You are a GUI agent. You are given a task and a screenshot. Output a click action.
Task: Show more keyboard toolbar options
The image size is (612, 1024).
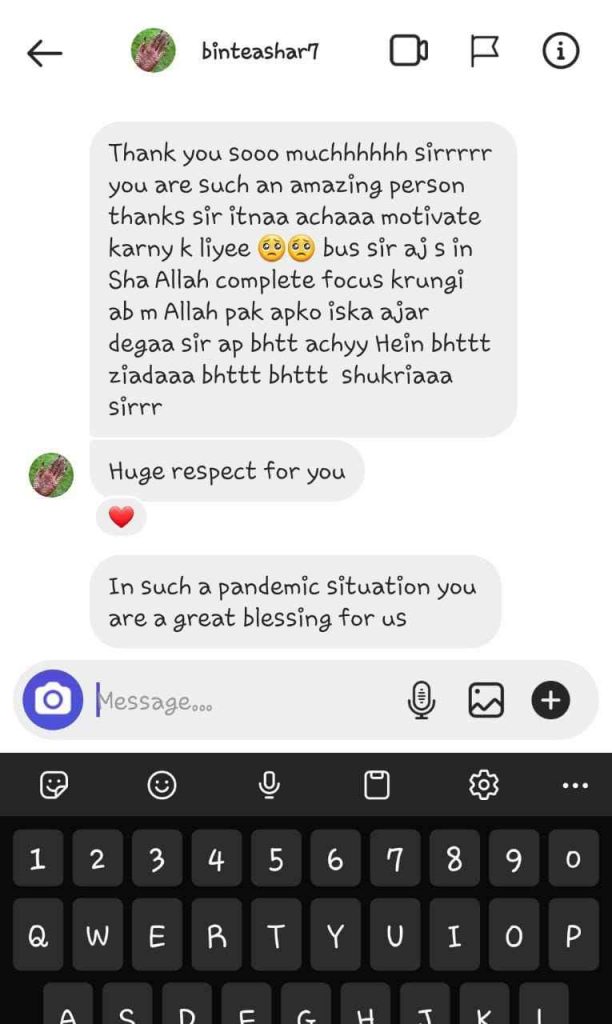(x=575, y=786)
